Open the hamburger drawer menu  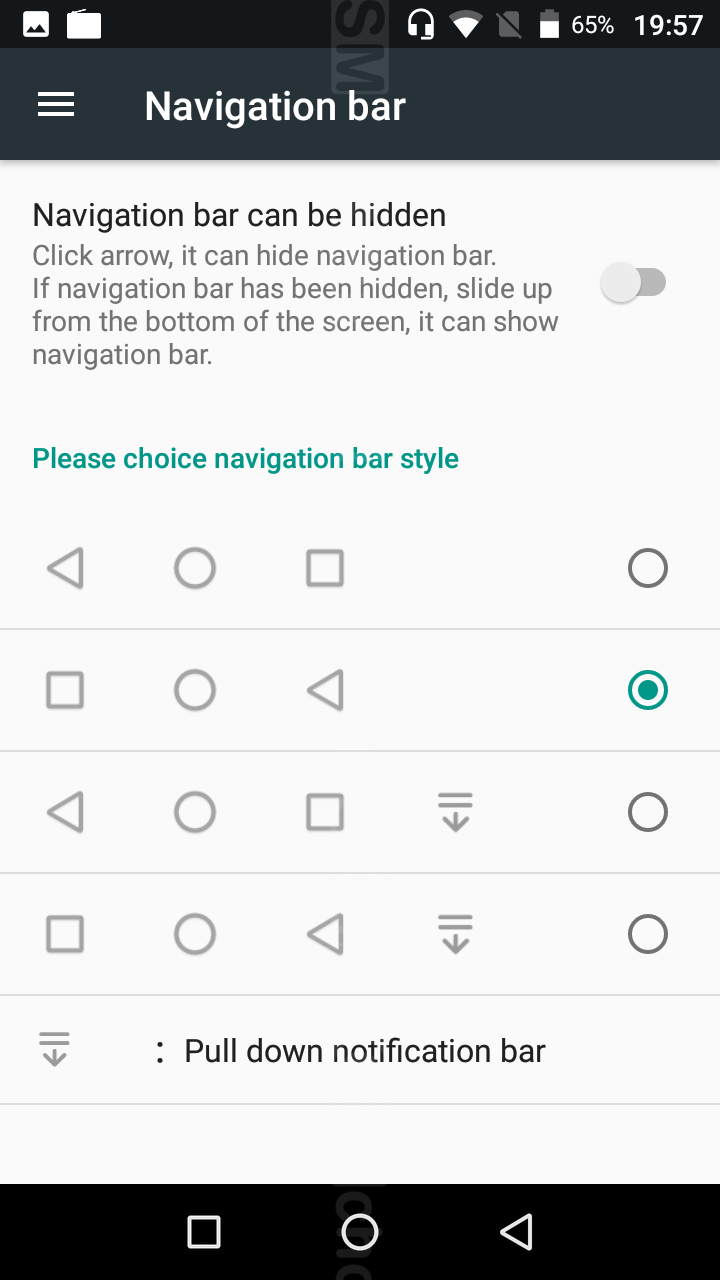56,105
